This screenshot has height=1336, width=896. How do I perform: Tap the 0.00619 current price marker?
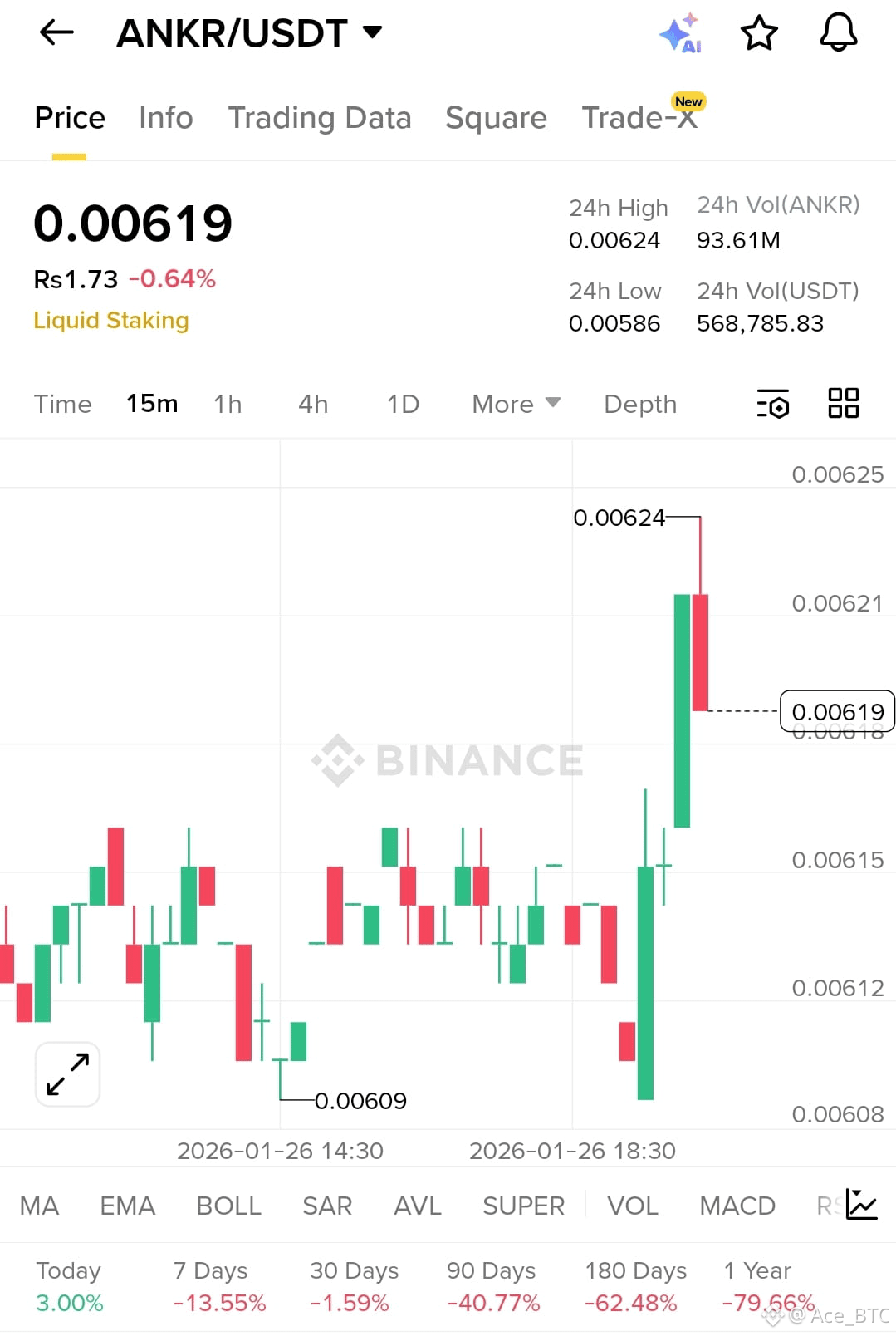836,711
